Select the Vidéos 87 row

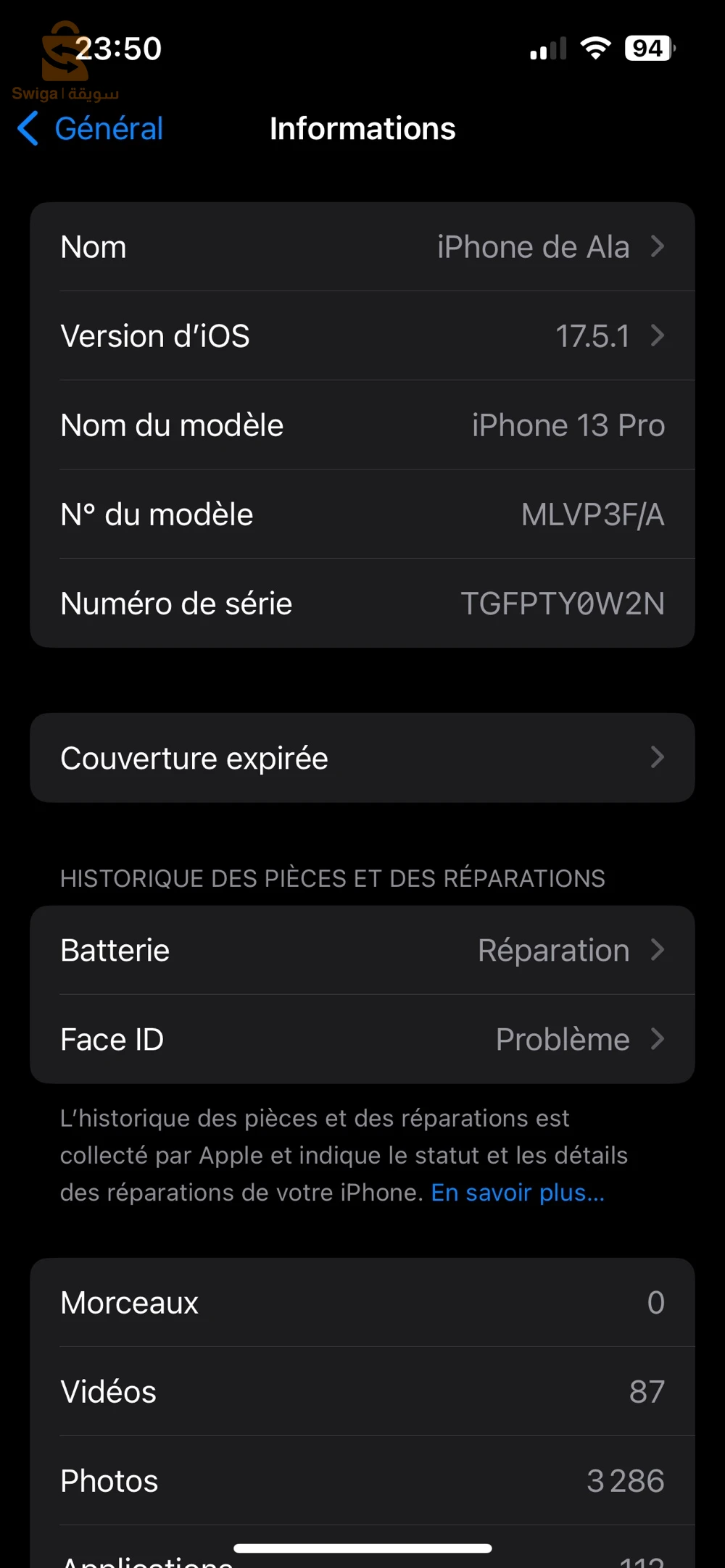362,1391
